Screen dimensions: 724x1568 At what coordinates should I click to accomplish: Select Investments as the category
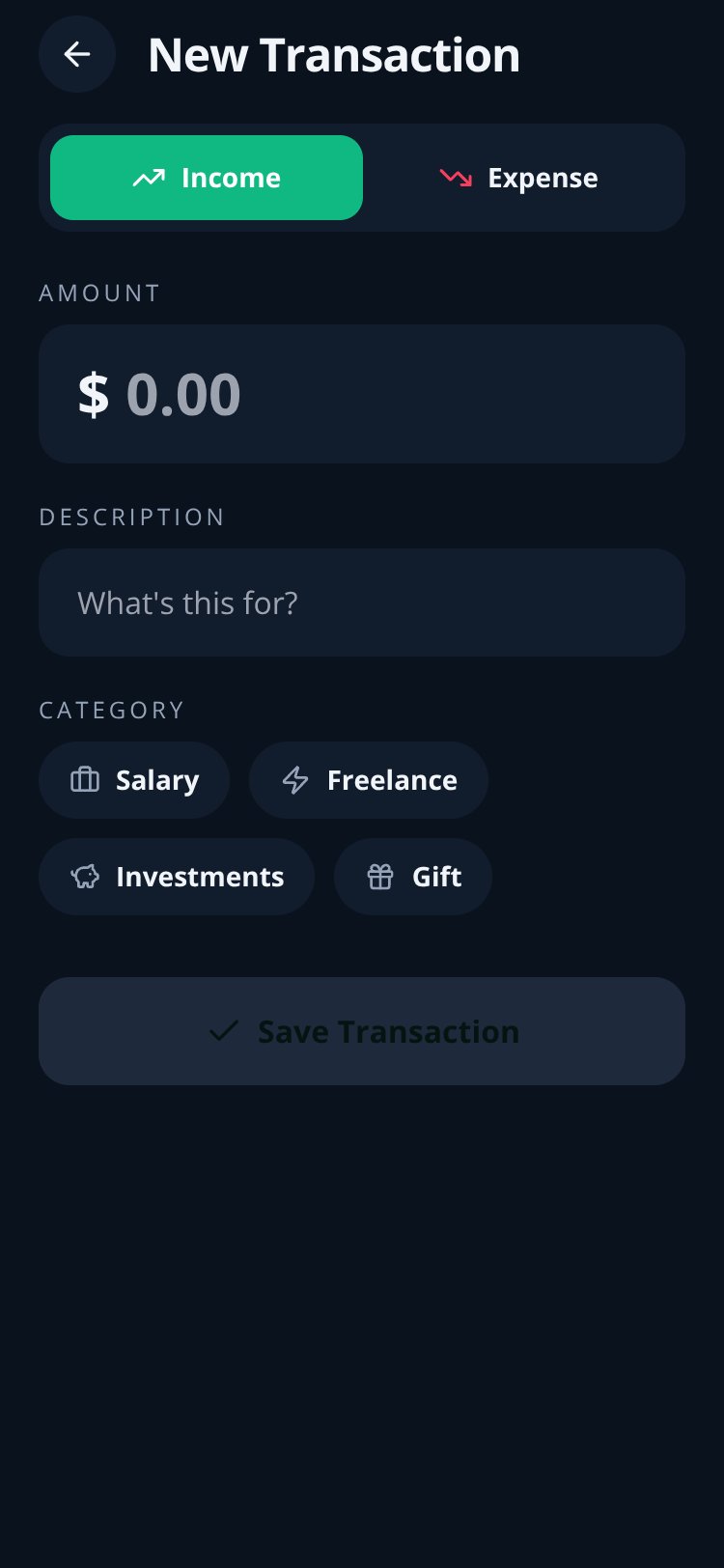coord(177,877)
